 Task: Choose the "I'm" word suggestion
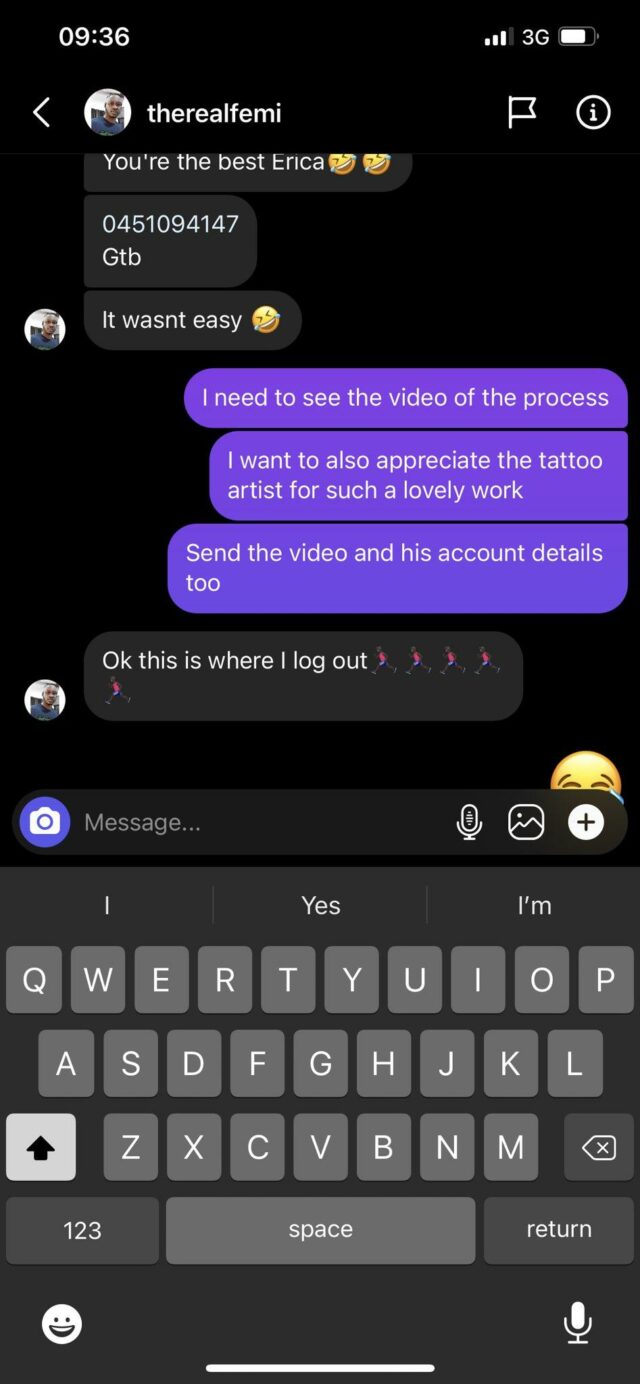tap(534, 905)
